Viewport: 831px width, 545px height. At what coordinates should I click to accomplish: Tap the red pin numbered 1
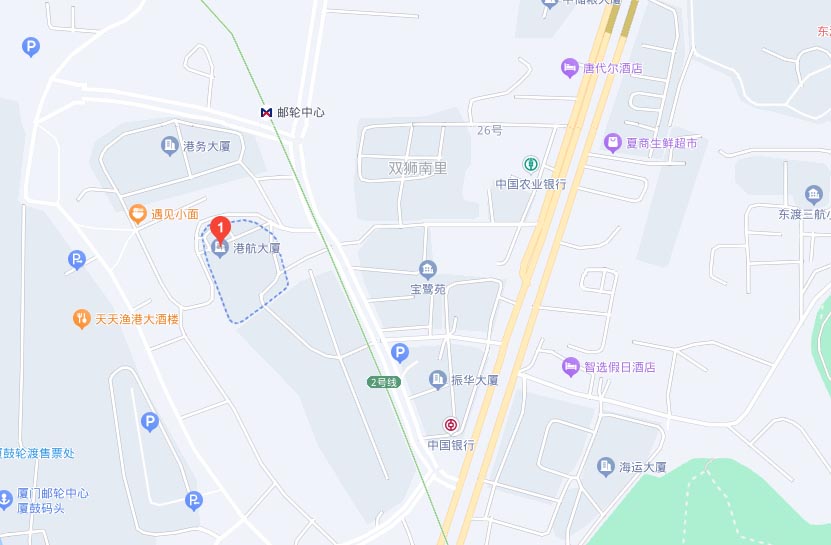click(x=221, y=230)
